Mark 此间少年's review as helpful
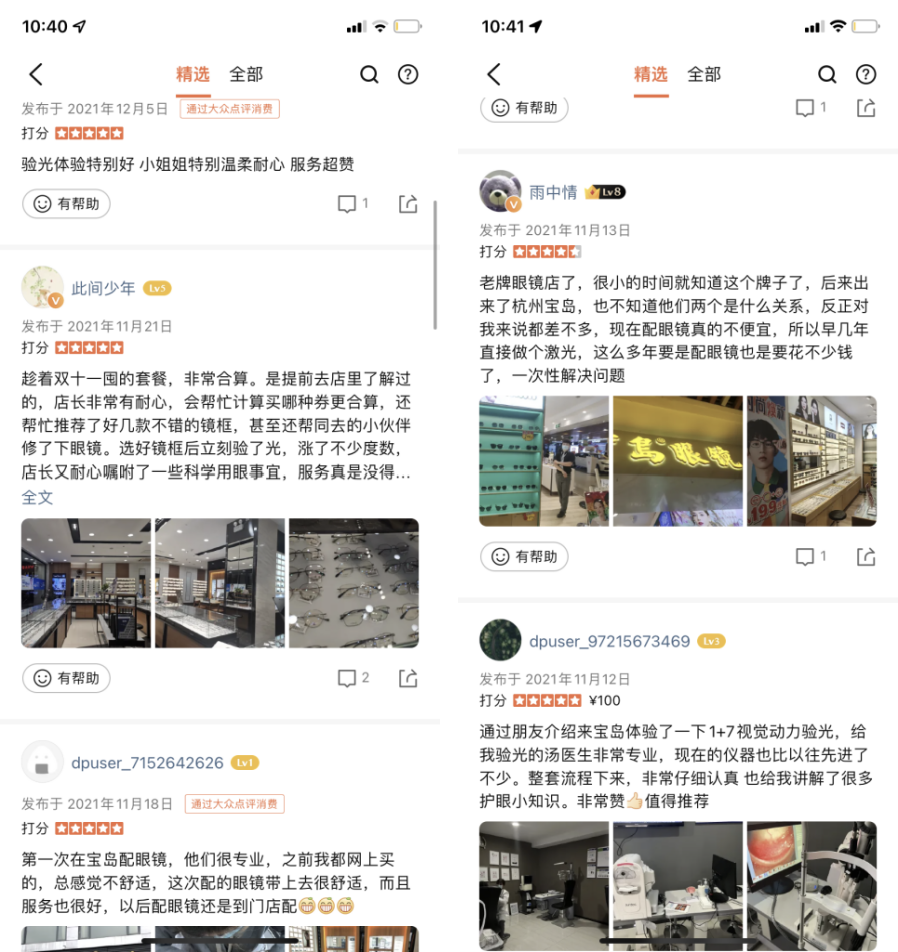 point(66,678)
